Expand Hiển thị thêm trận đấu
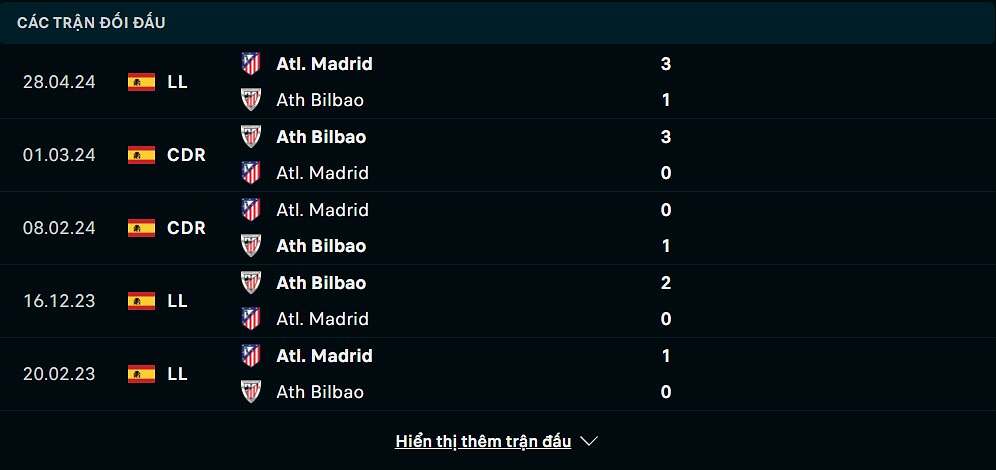Viewport: 996px width, 470px height. click(x=496, y=441)
